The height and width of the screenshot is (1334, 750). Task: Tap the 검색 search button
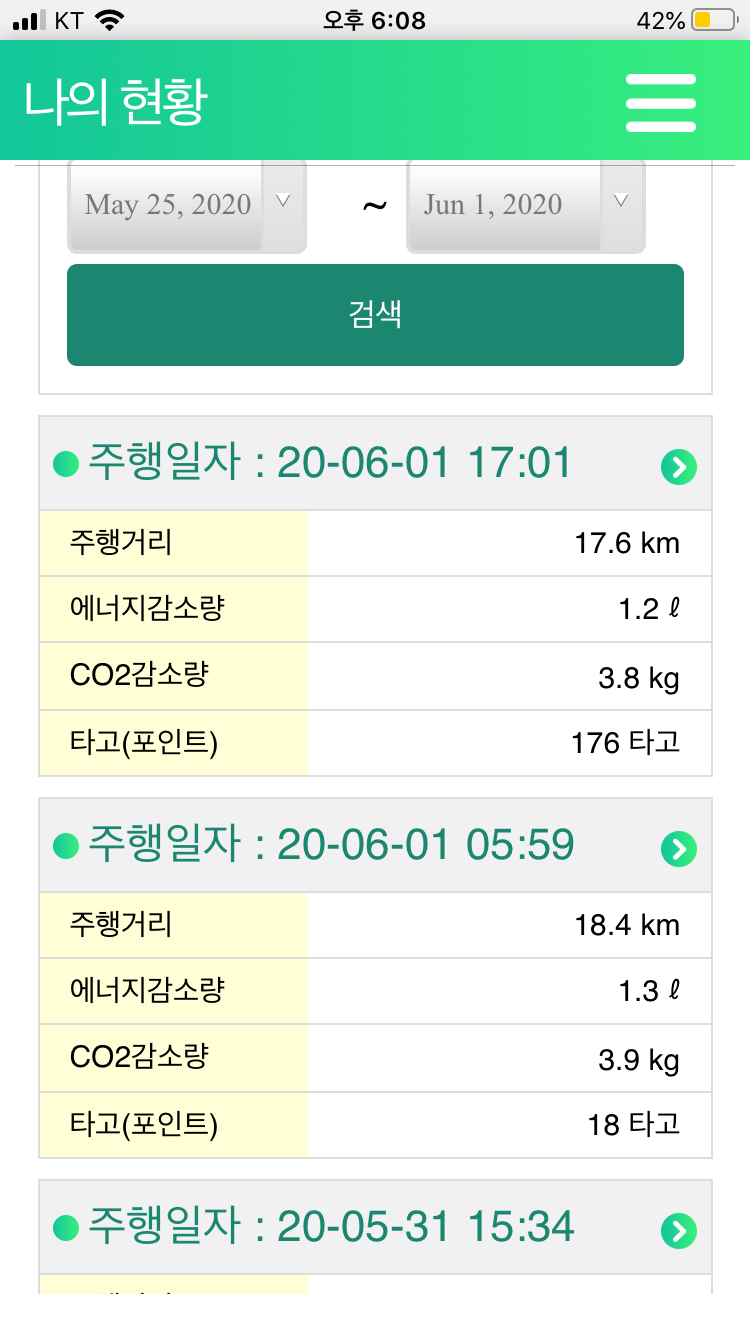[x=375, y=315]
